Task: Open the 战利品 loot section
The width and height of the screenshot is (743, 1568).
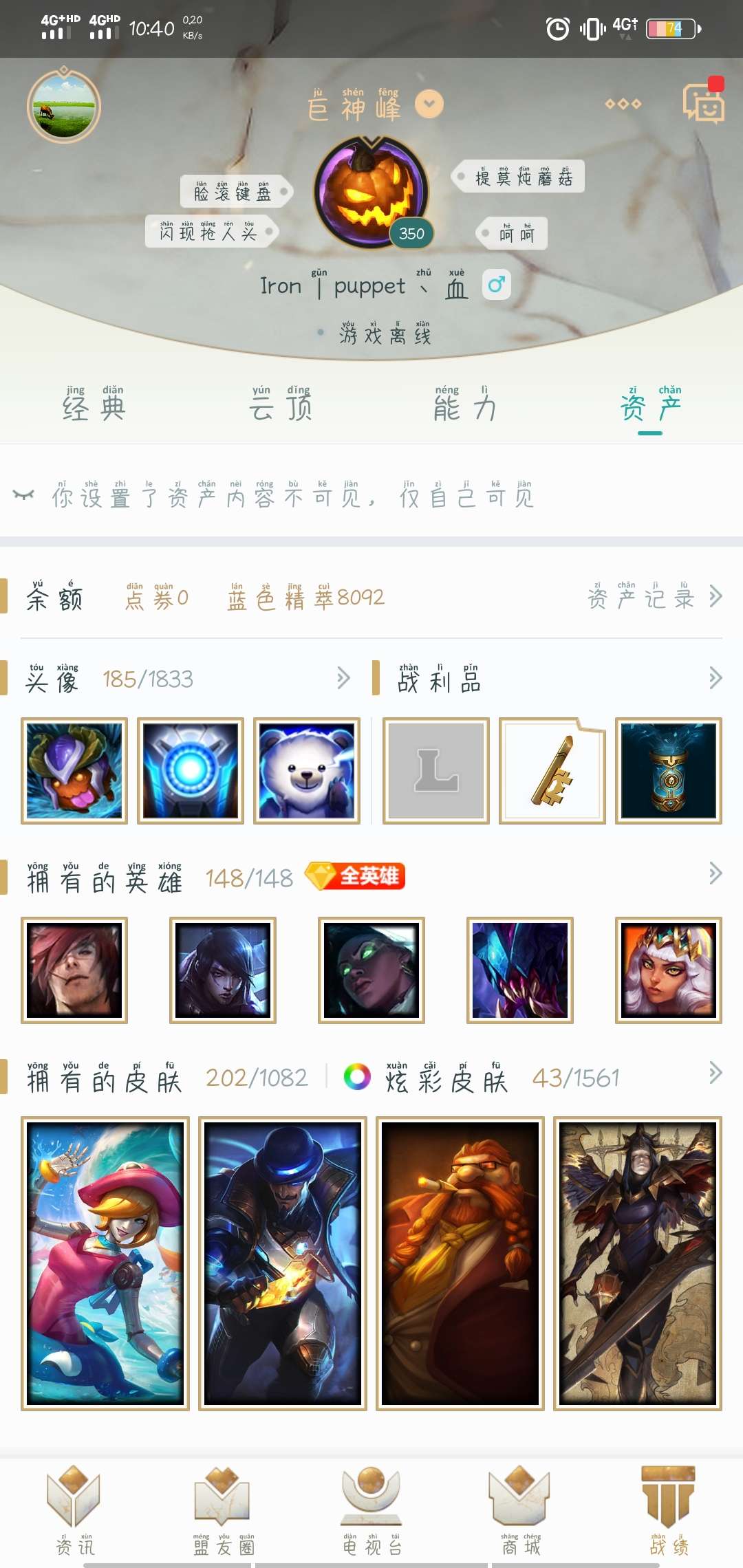Action: coord(714,679)
